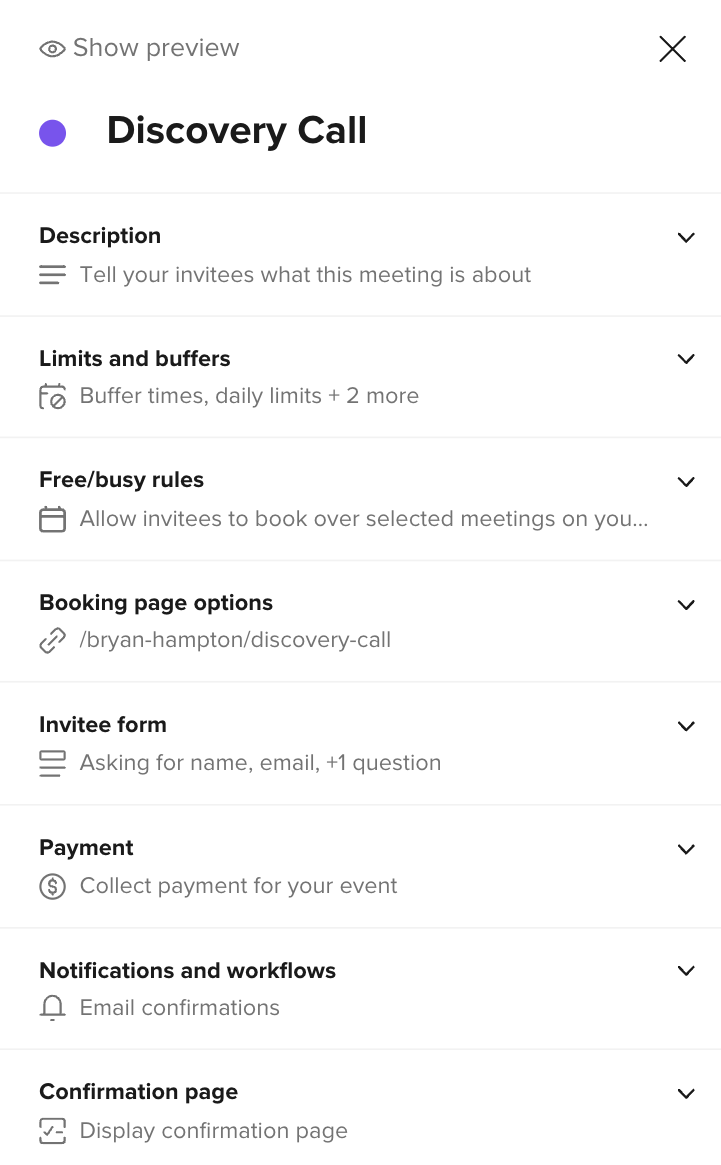Image resolution: width=721 pixels, height=1165 pixels.
Task: Select the Booking page options link icon
Action: 51,641
